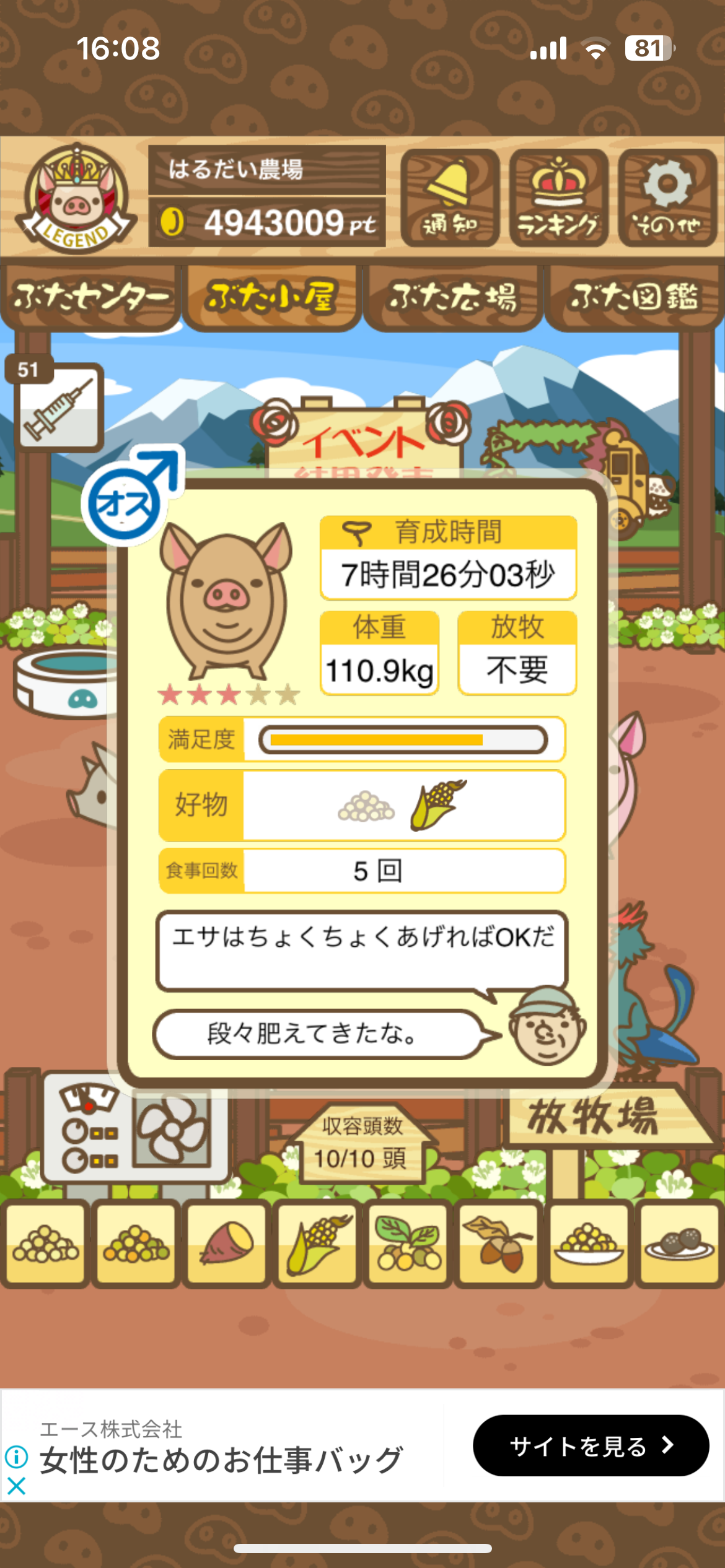Open the LEGEND pig rank badge
This screenshot has height=1568, width=725.
76,198
